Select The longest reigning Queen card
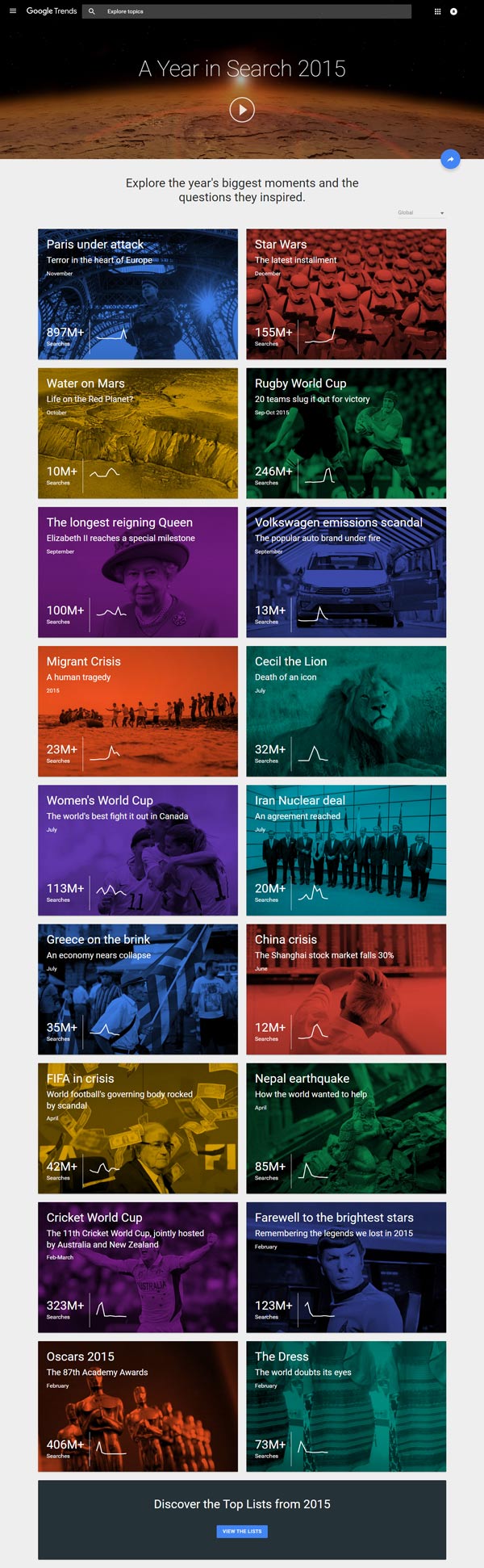The height and width of the screenshot is (1568, 484). click(x=138, y=572)
